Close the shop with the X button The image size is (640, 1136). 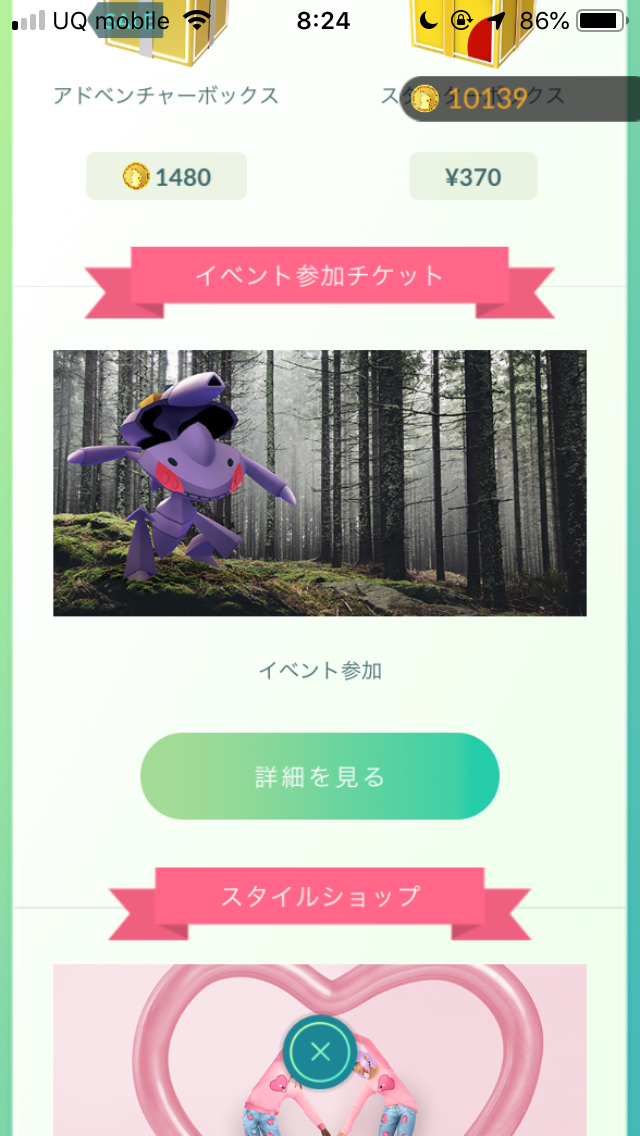320,1051
